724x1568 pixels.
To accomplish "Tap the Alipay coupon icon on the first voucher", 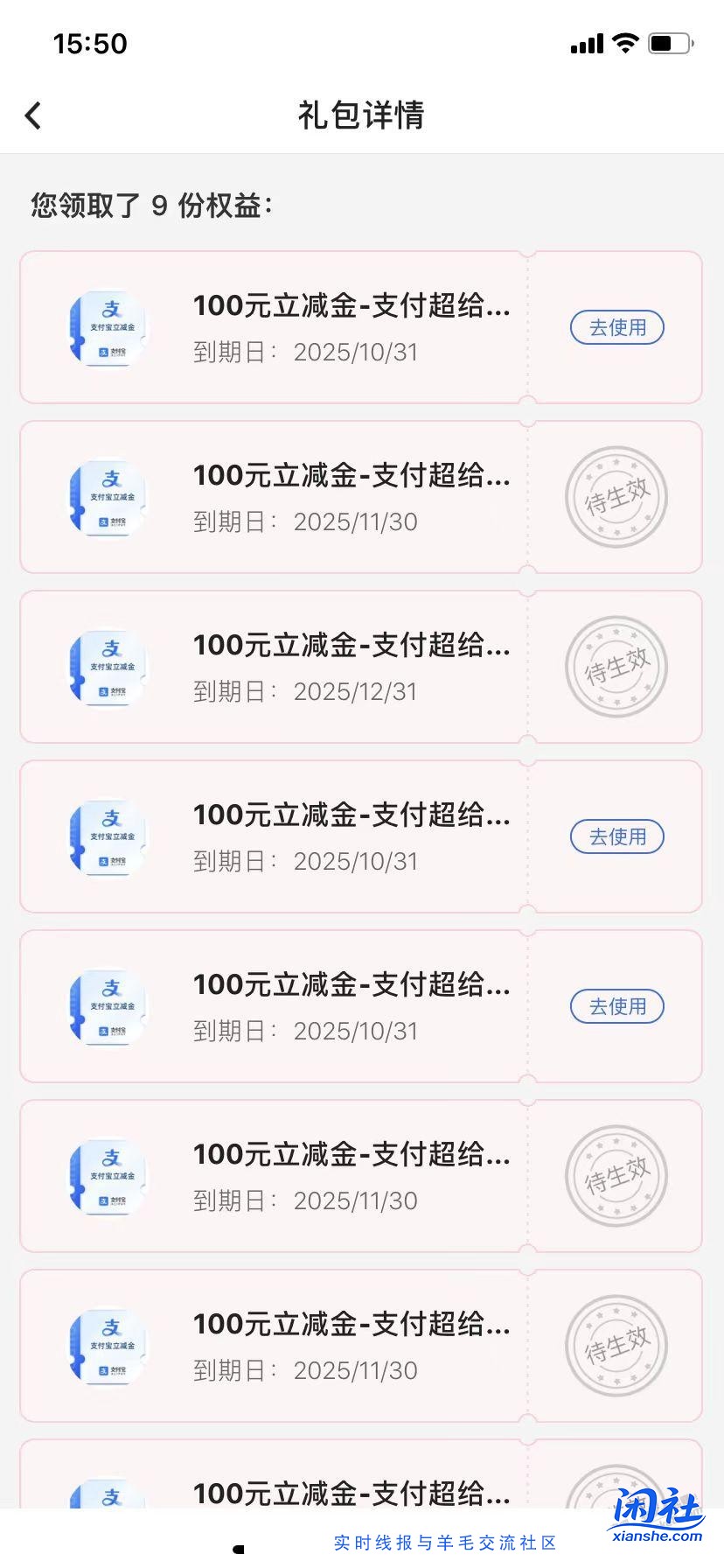I will [107, 327].
